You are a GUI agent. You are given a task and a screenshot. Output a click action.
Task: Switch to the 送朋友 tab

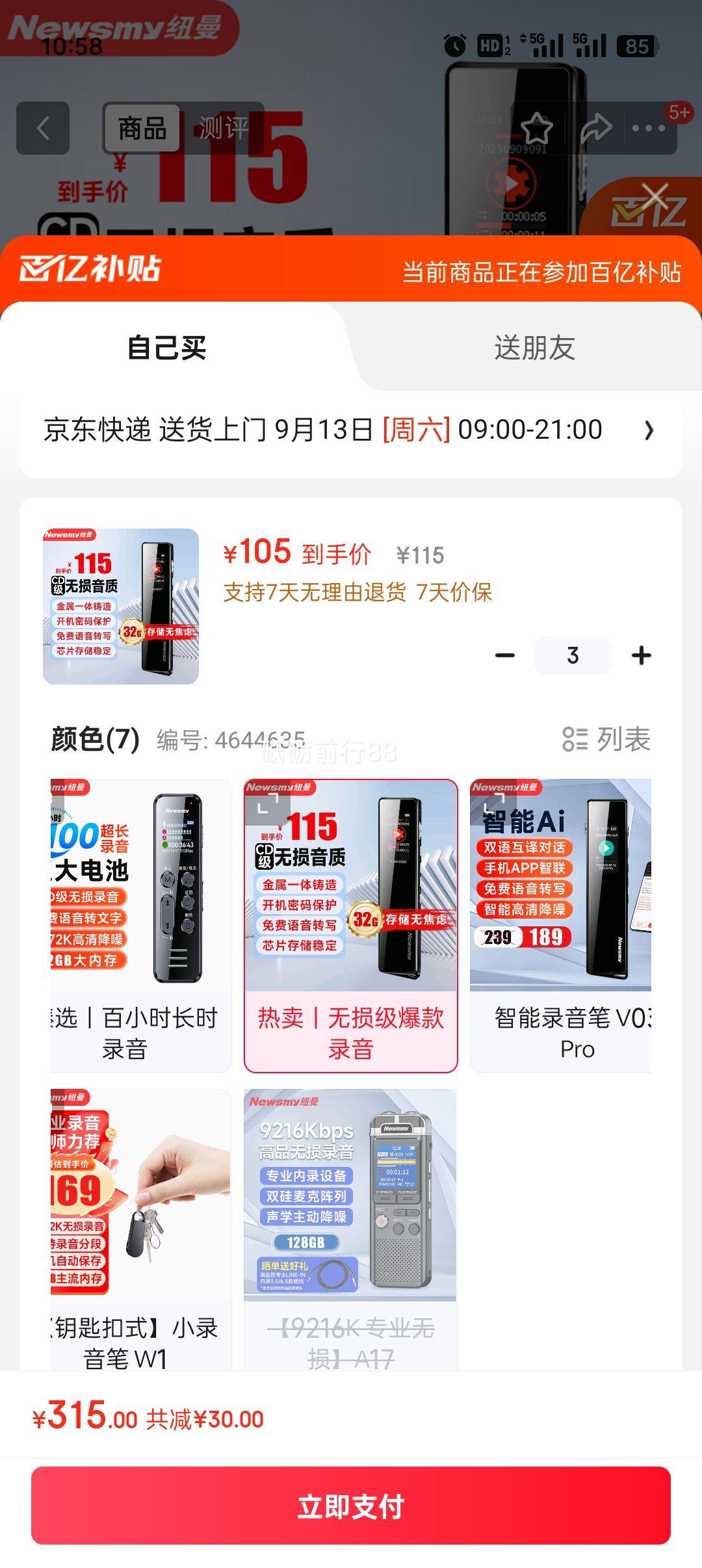pos(534,348)
